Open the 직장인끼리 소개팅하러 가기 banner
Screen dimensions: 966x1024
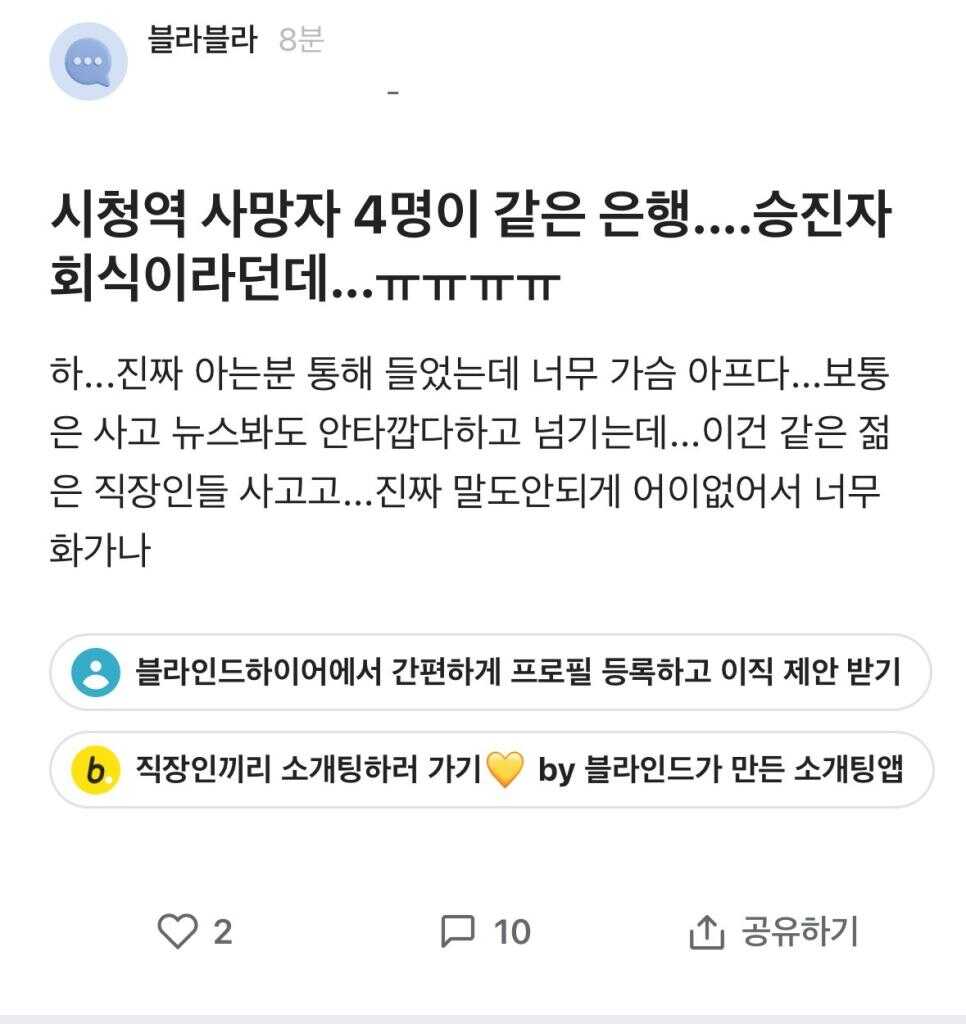coord(490,770)
